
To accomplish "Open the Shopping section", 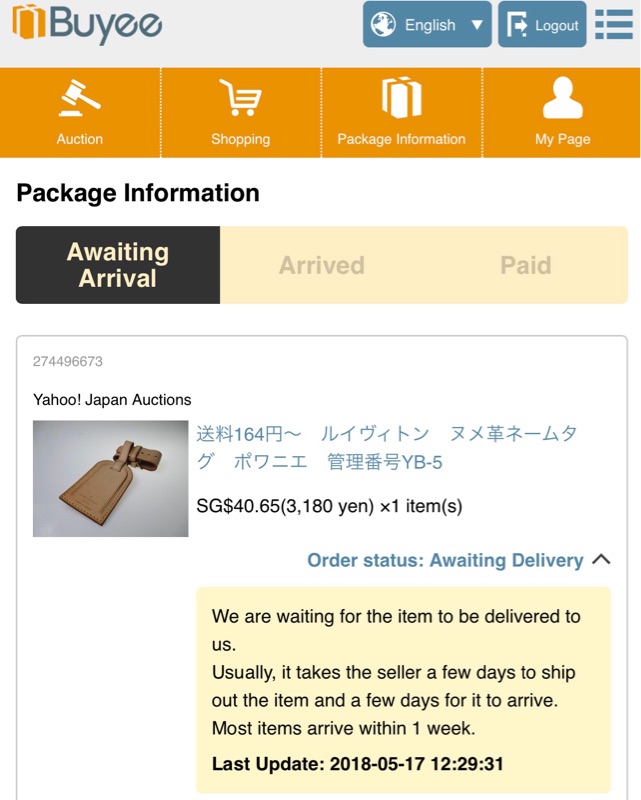I will (x=240, y=113).
